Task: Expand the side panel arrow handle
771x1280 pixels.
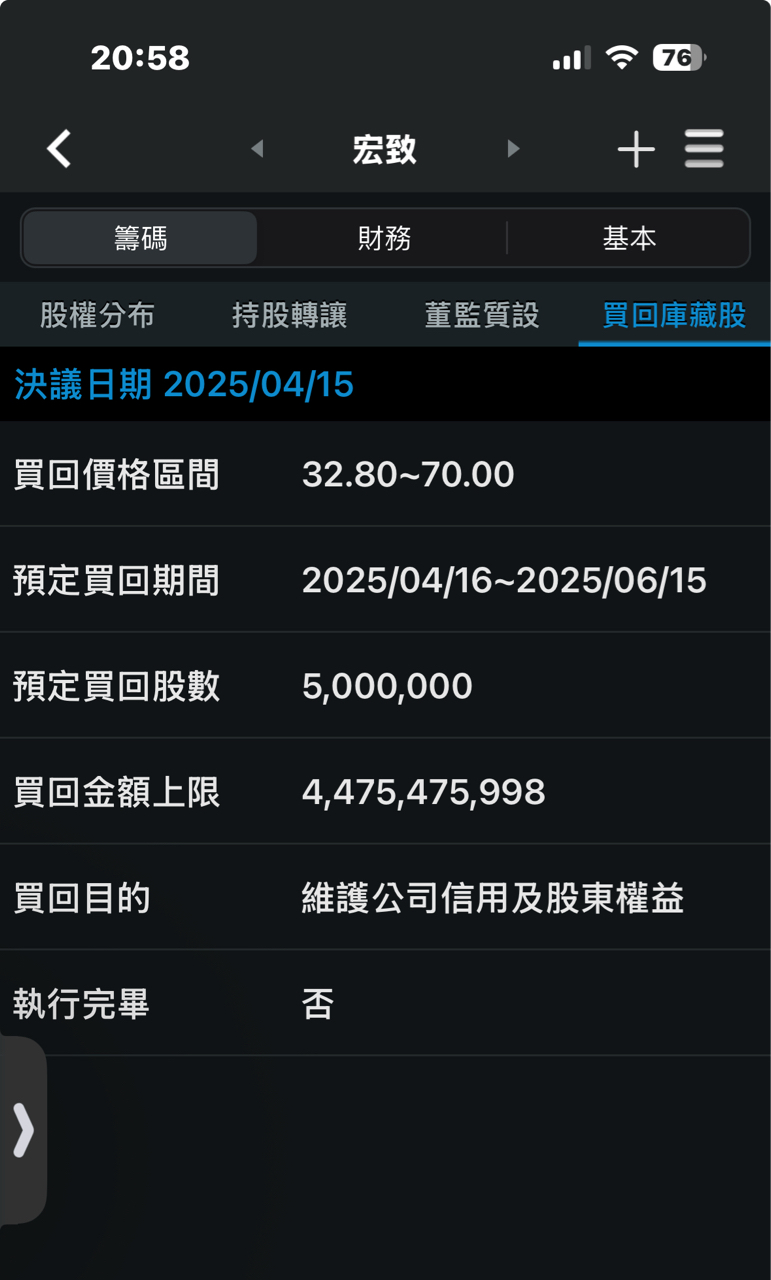Action: (22, 1130)
